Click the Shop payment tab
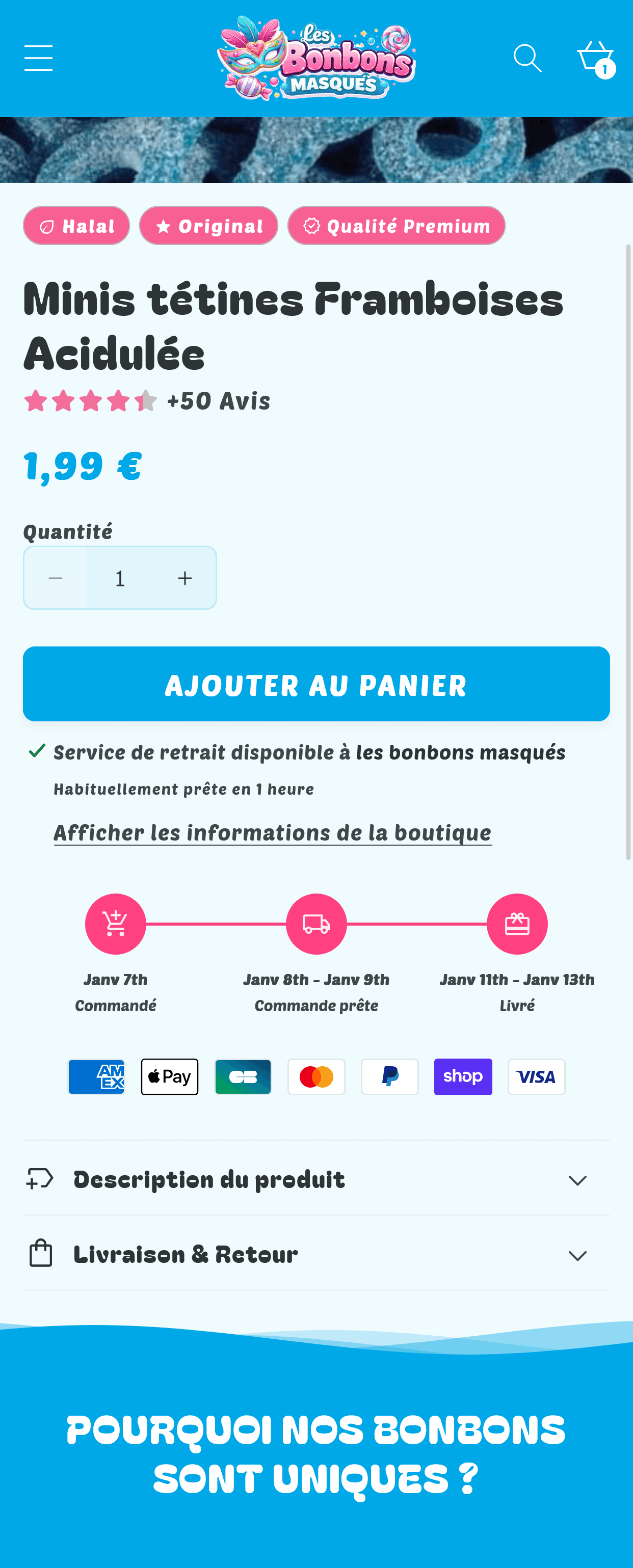Screen dimensions: 633x1568 point(462,1076)
